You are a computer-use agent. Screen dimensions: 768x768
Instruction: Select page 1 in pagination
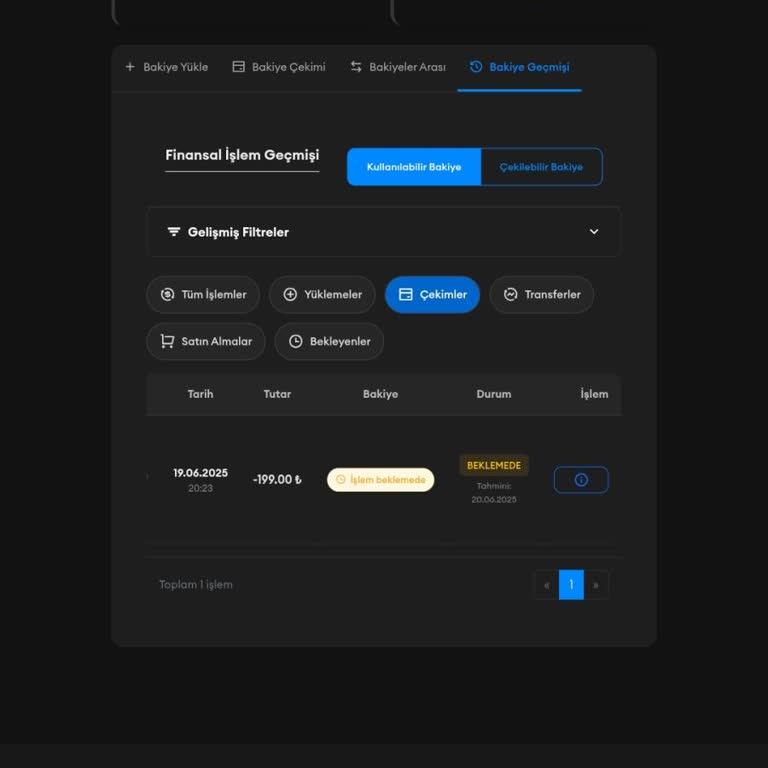571,585
